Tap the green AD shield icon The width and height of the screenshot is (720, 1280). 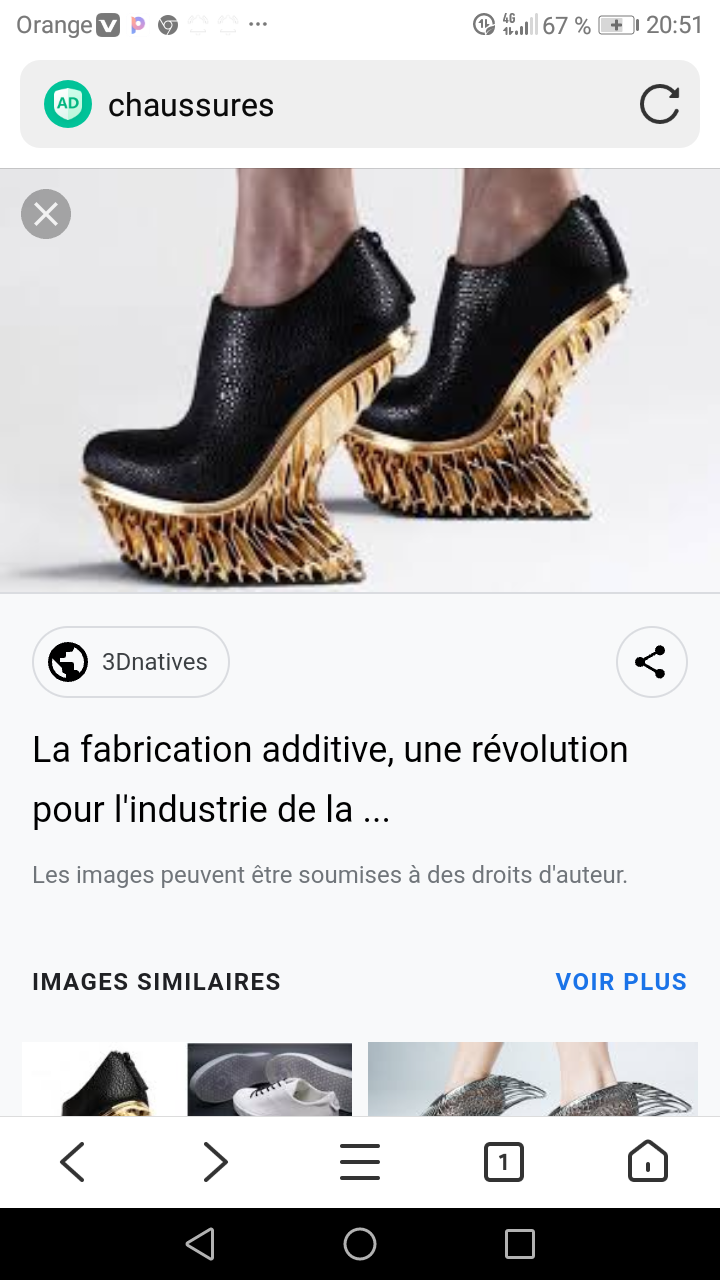pos(68,105)
